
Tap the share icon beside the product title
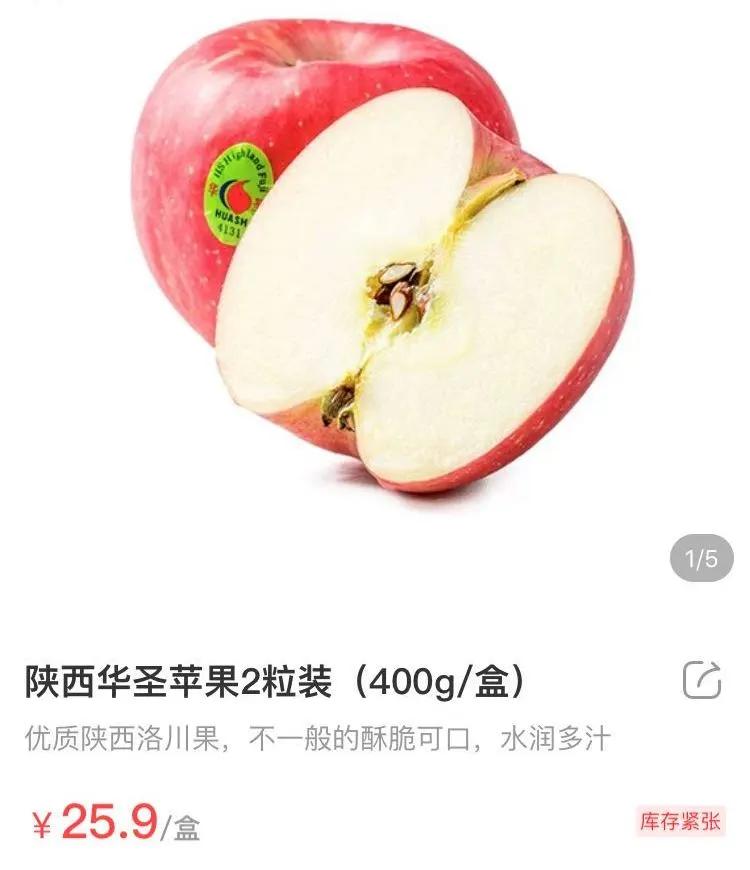[699, 677]
